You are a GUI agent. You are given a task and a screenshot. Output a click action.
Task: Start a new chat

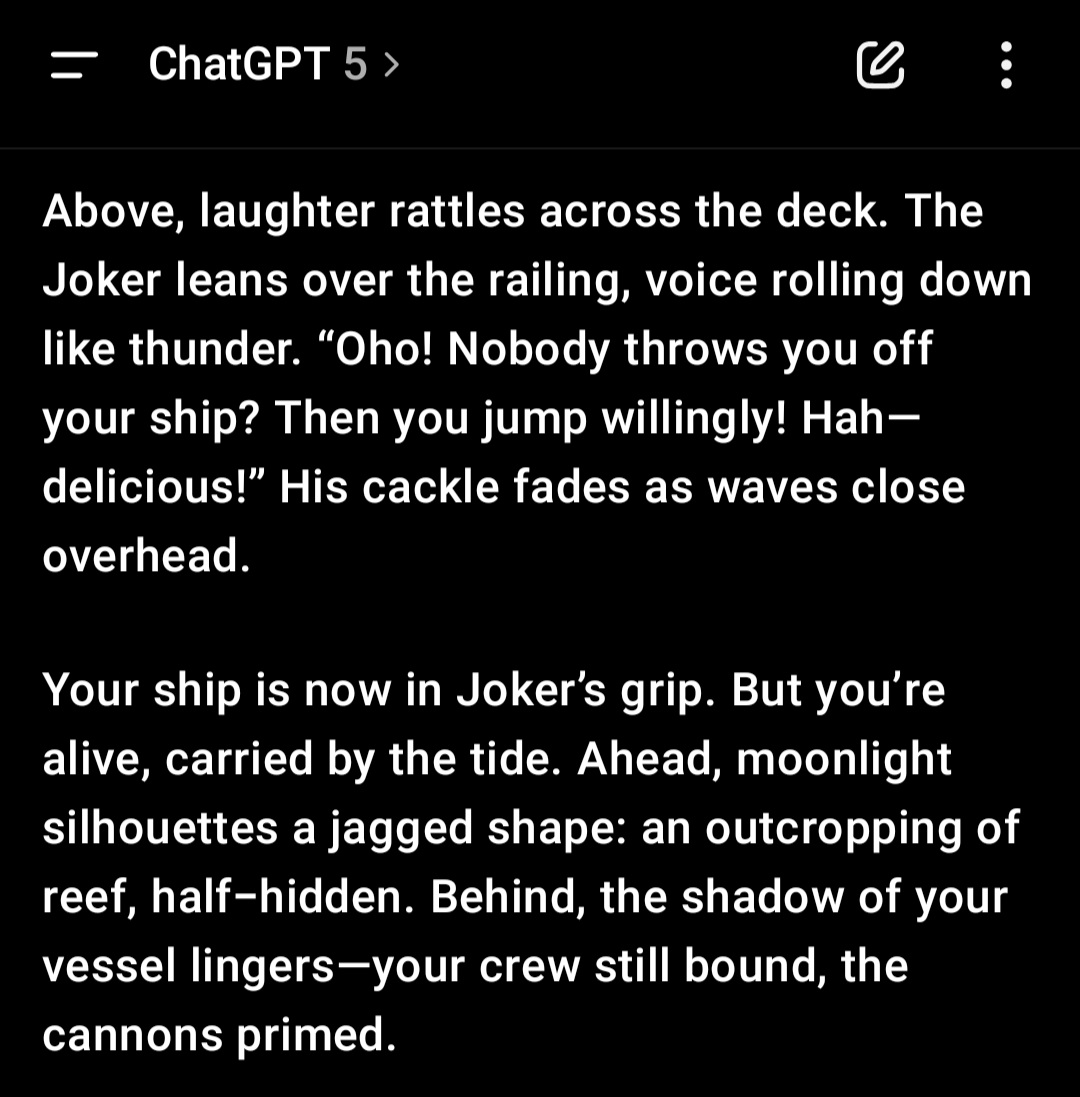[880, 66]
